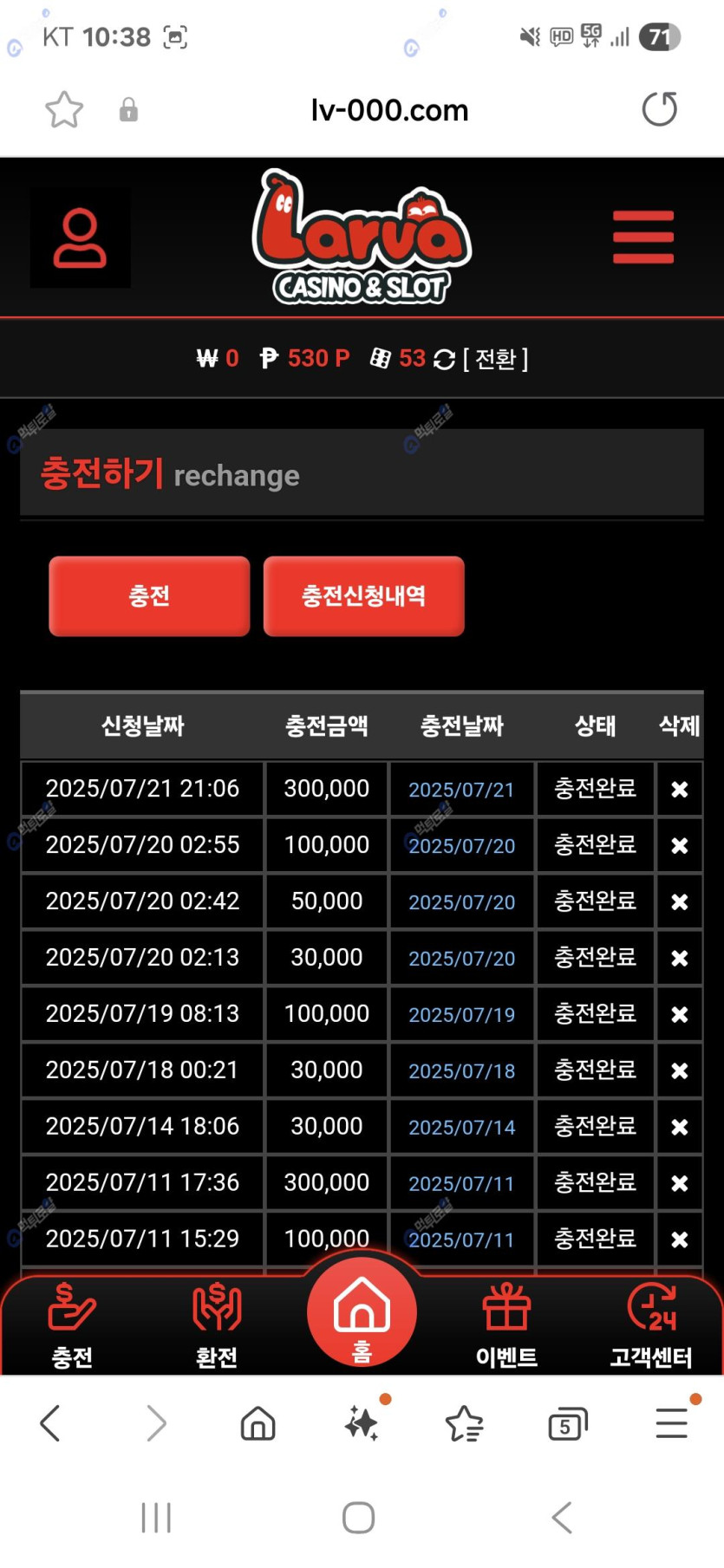
Task: Tap the lv-000.com address bar
Action: pyautogui.click(x=389, y=110)
